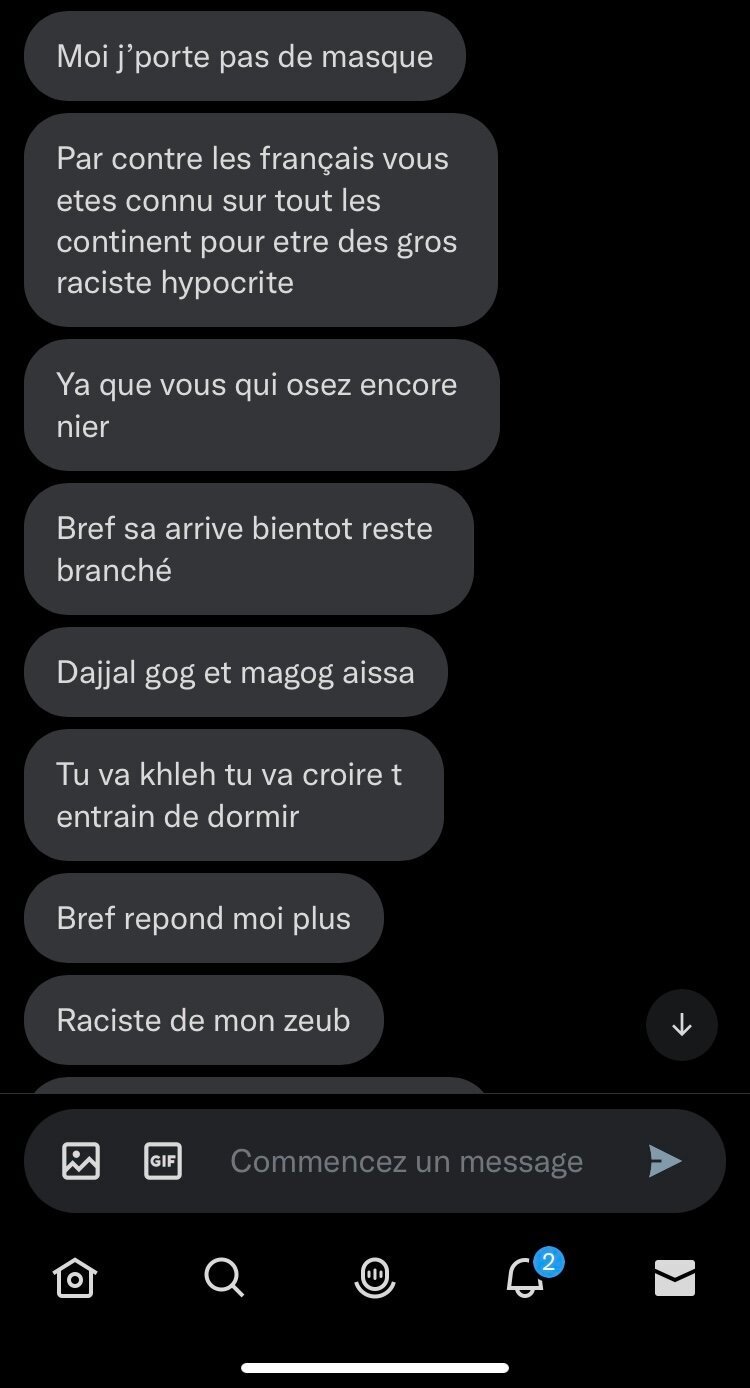
Task: Open the Search tab
Action: (x=224, y=1277)
